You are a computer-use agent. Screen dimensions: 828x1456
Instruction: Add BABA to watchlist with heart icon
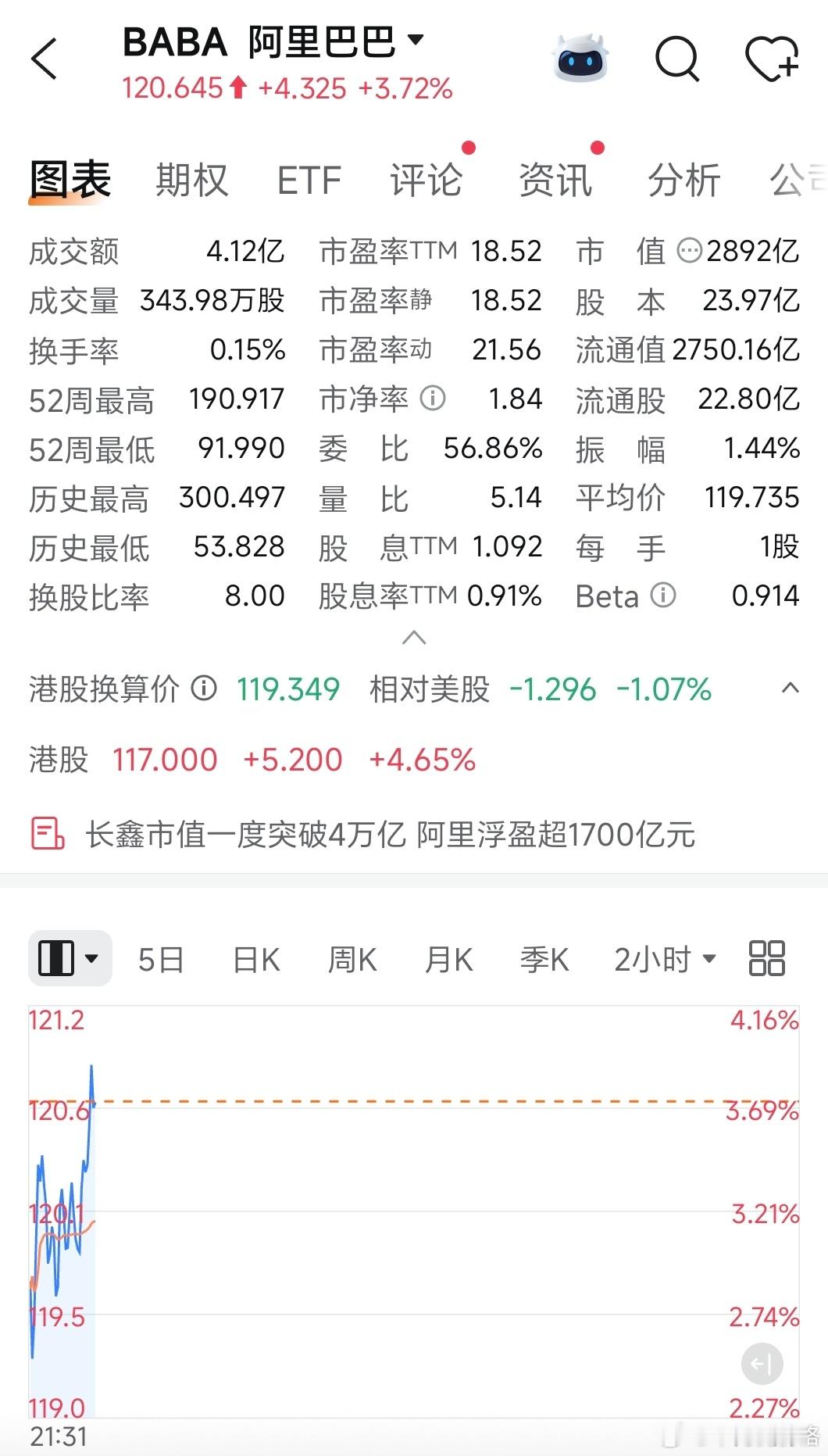(772, 59)
